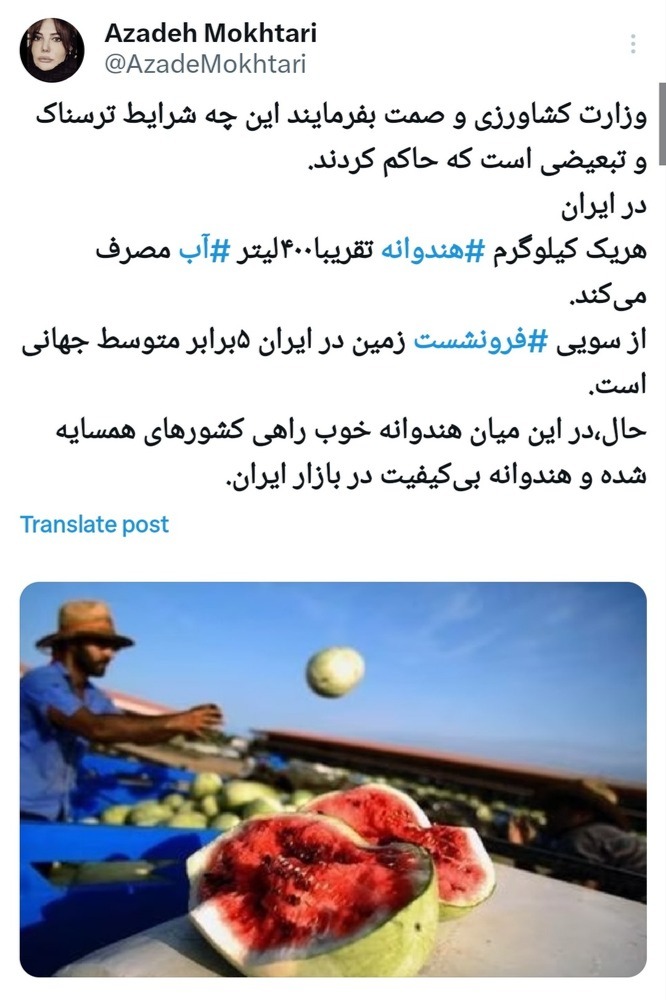Open the post's three-dot overflow menu

pos(633,45)
